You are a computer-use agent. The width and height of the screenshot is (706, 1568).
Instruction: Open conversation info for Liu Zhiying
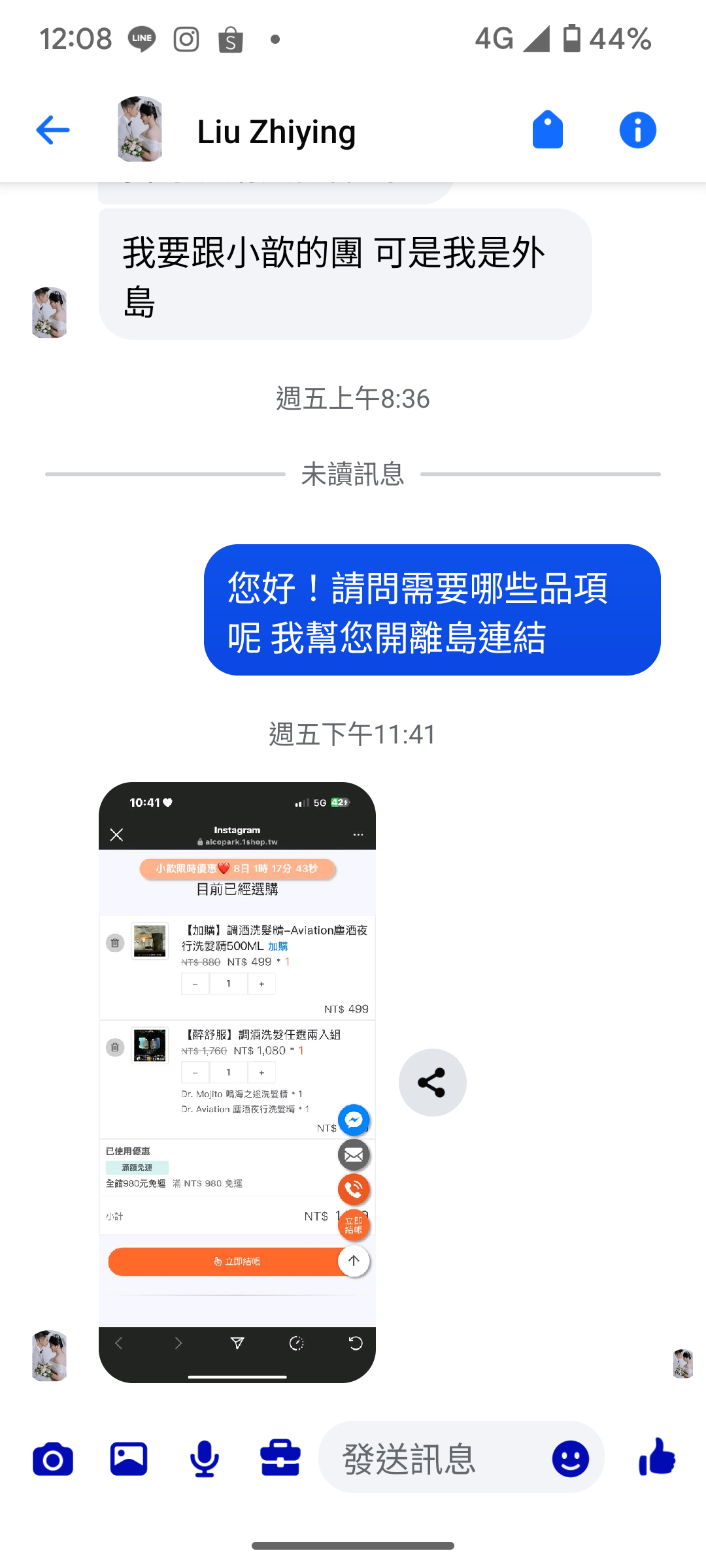pyautogui.click(x=637, y=130)
